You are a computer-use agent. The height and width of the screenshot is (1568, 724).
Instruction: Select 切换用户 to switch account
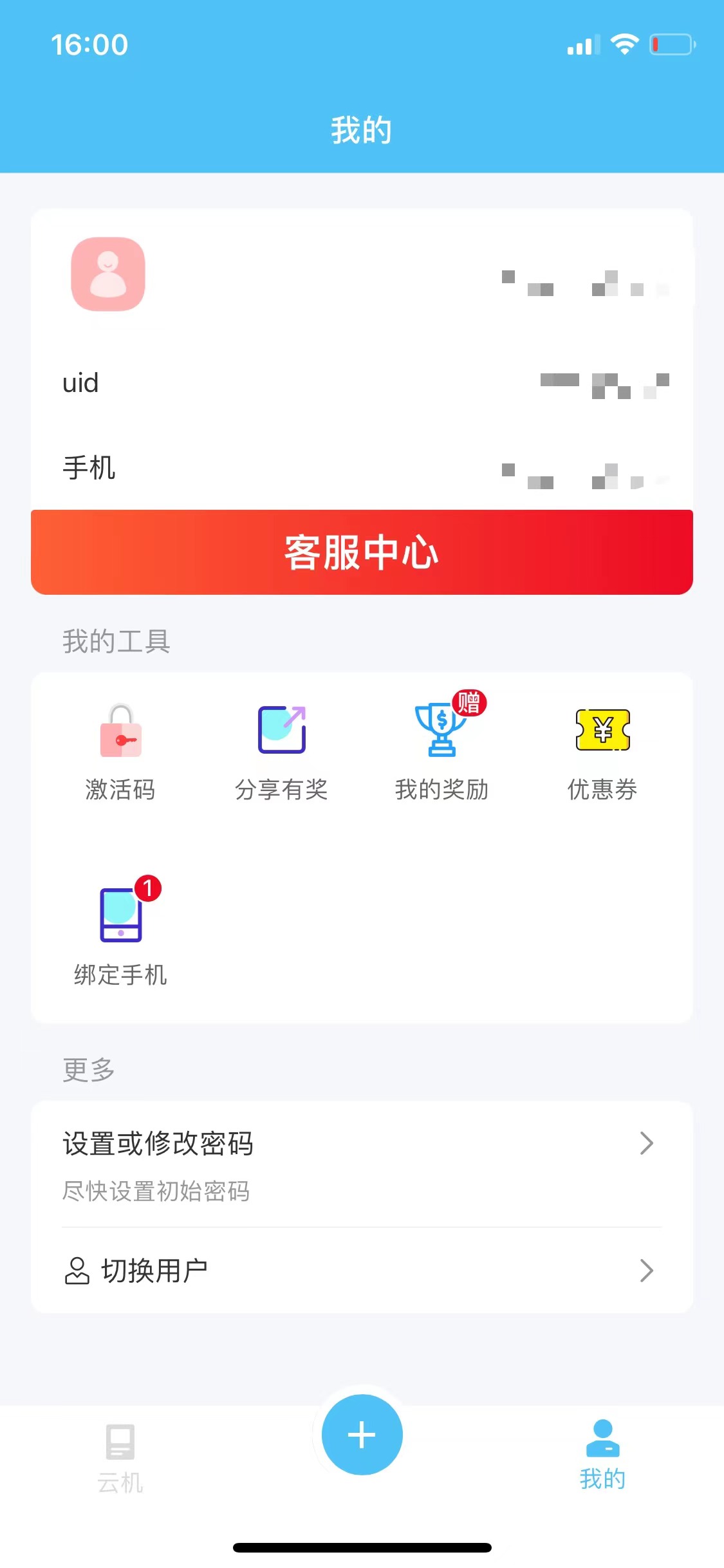coord(362,1271)
